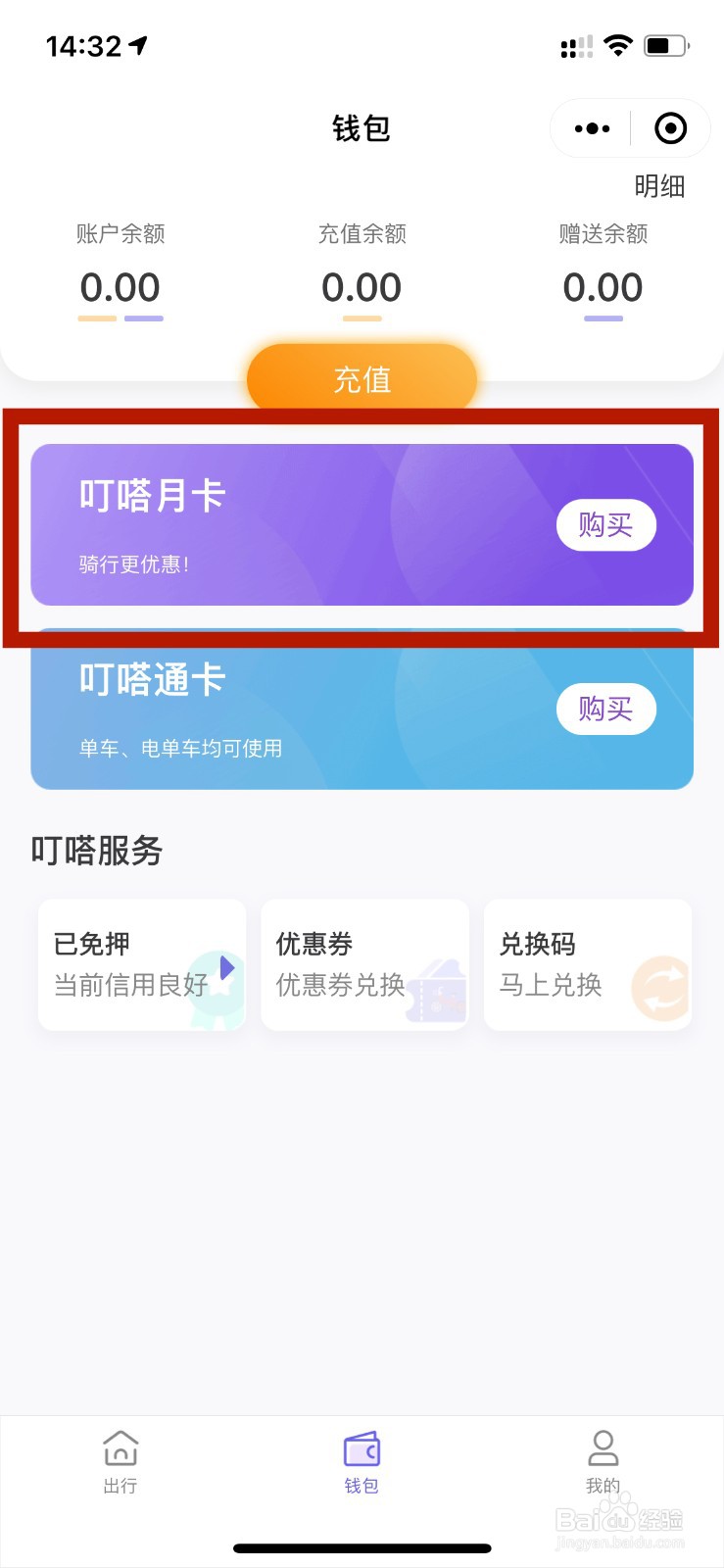Select the 出行 (trips) tab icon
The image size is (724, 1568).
(120, 1448)
